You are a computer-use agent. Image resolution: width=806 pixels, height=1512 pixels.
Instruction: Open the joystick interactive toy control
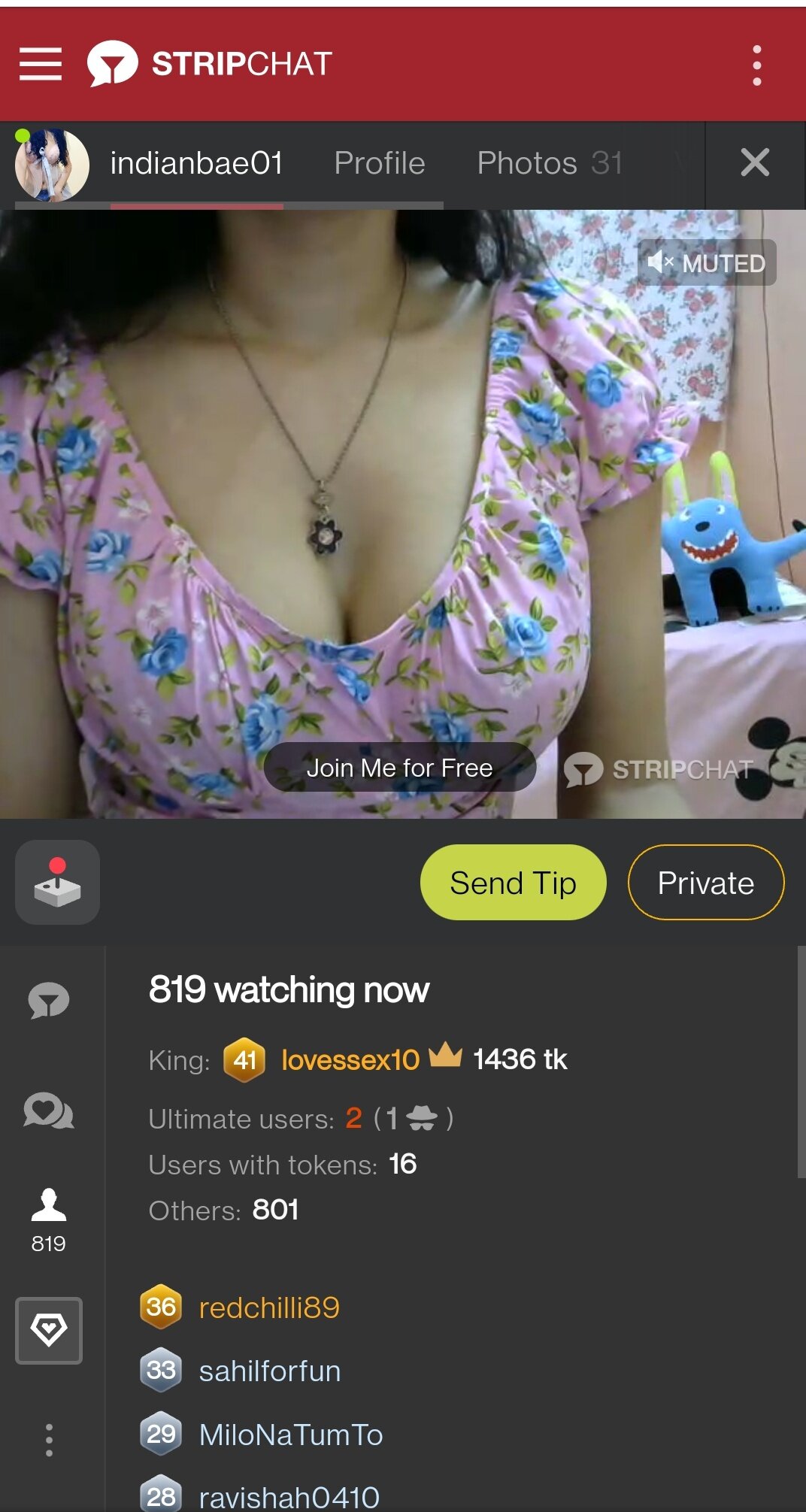point(57,882)
